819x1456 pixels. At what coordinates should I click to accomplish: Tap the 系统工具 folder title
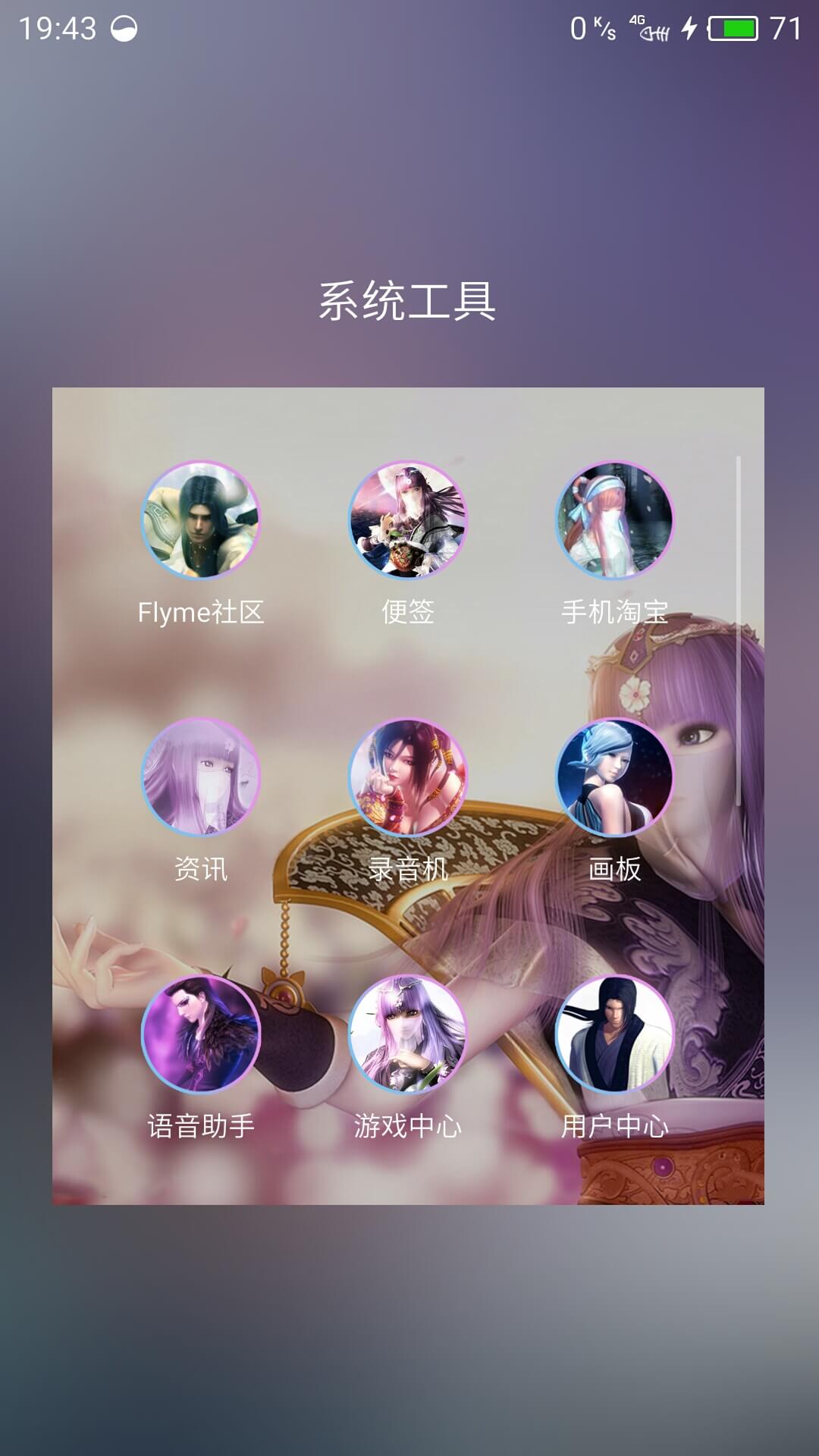[407, 301]
